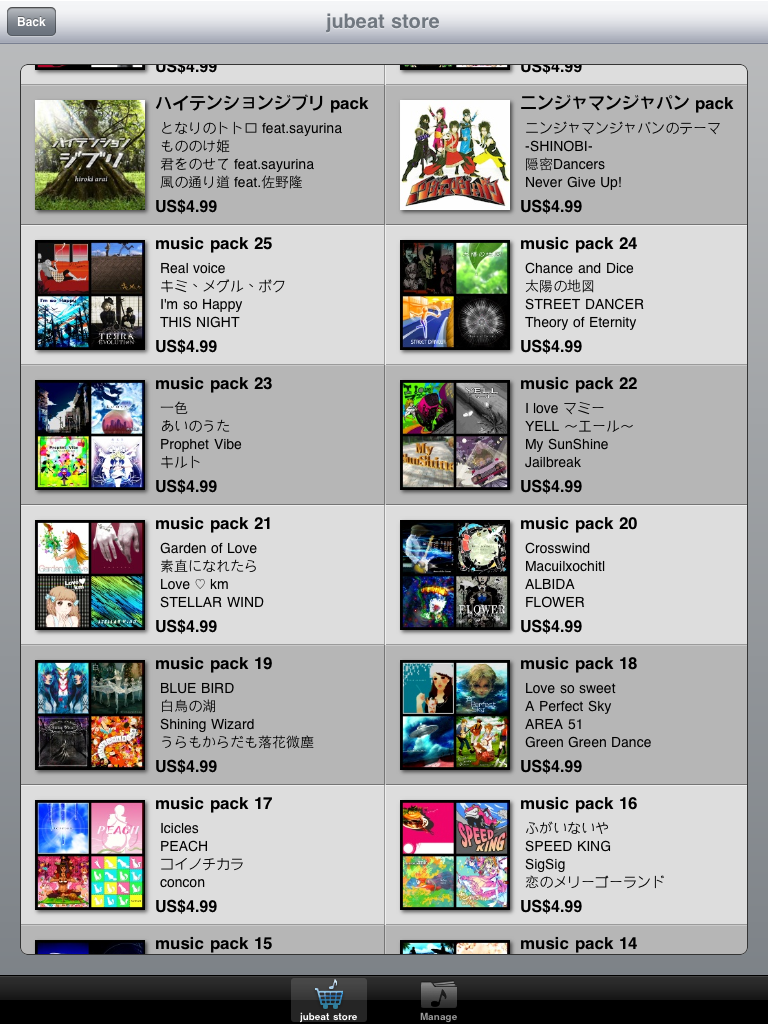View music pack 24 details

click(x=566, y=295)
